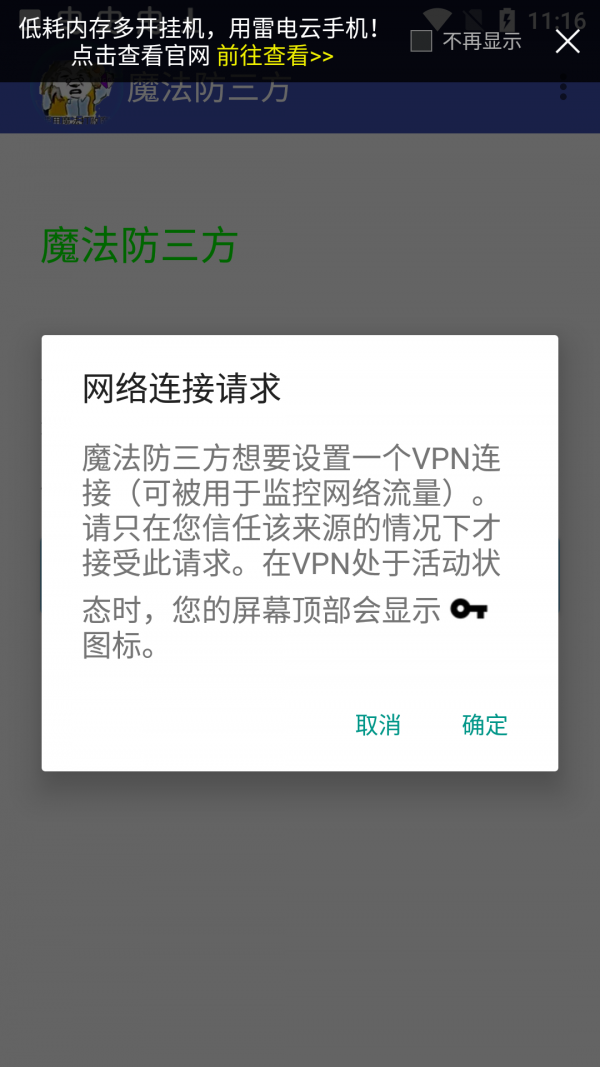This screenshot has width=600, height=1067.
Task: Close the top advertisement banner
Action: [x=567, y=41]
